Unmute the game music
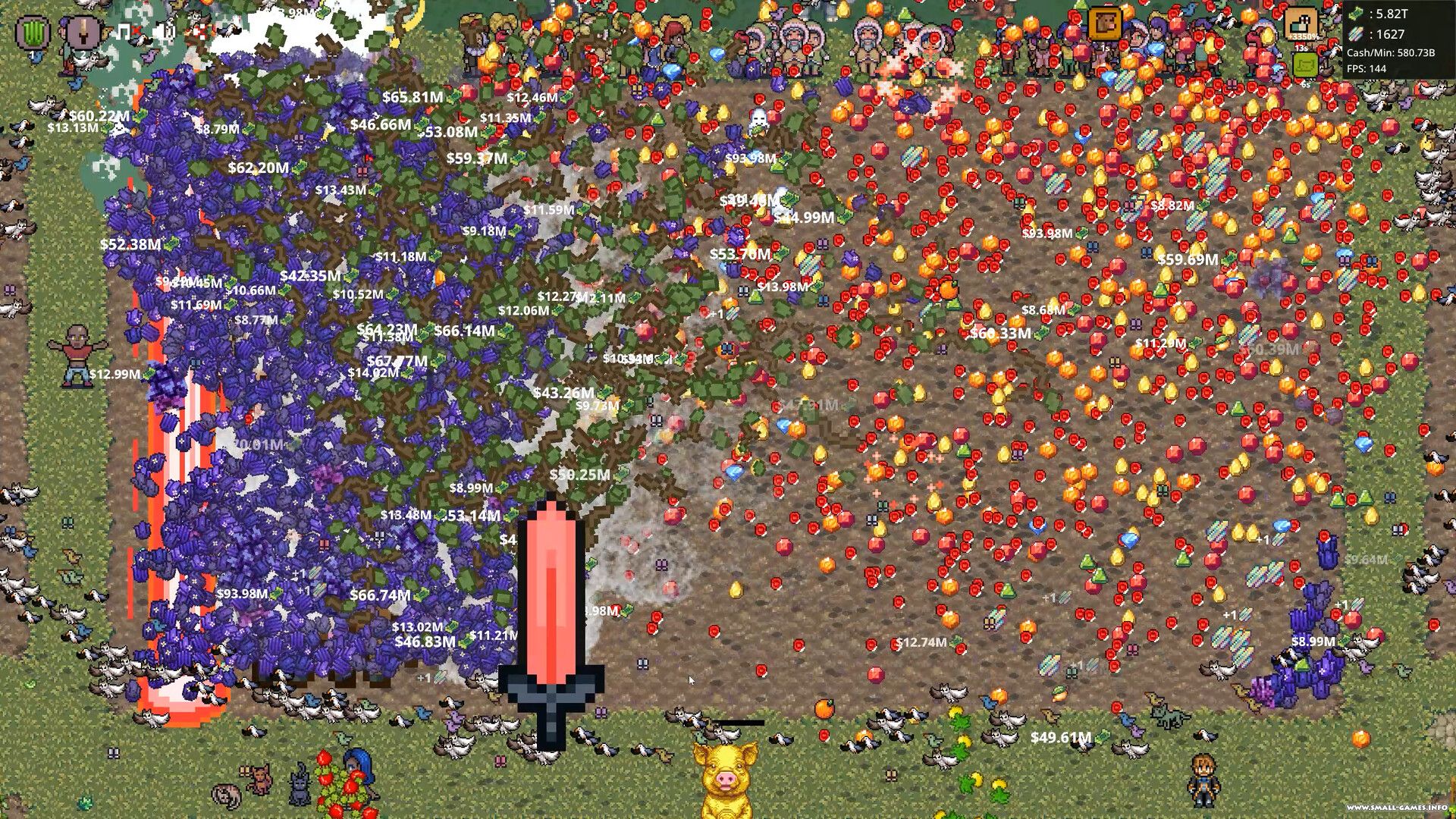The width and height of the screenshot is (1456, 819). click(x=125, y=33)
